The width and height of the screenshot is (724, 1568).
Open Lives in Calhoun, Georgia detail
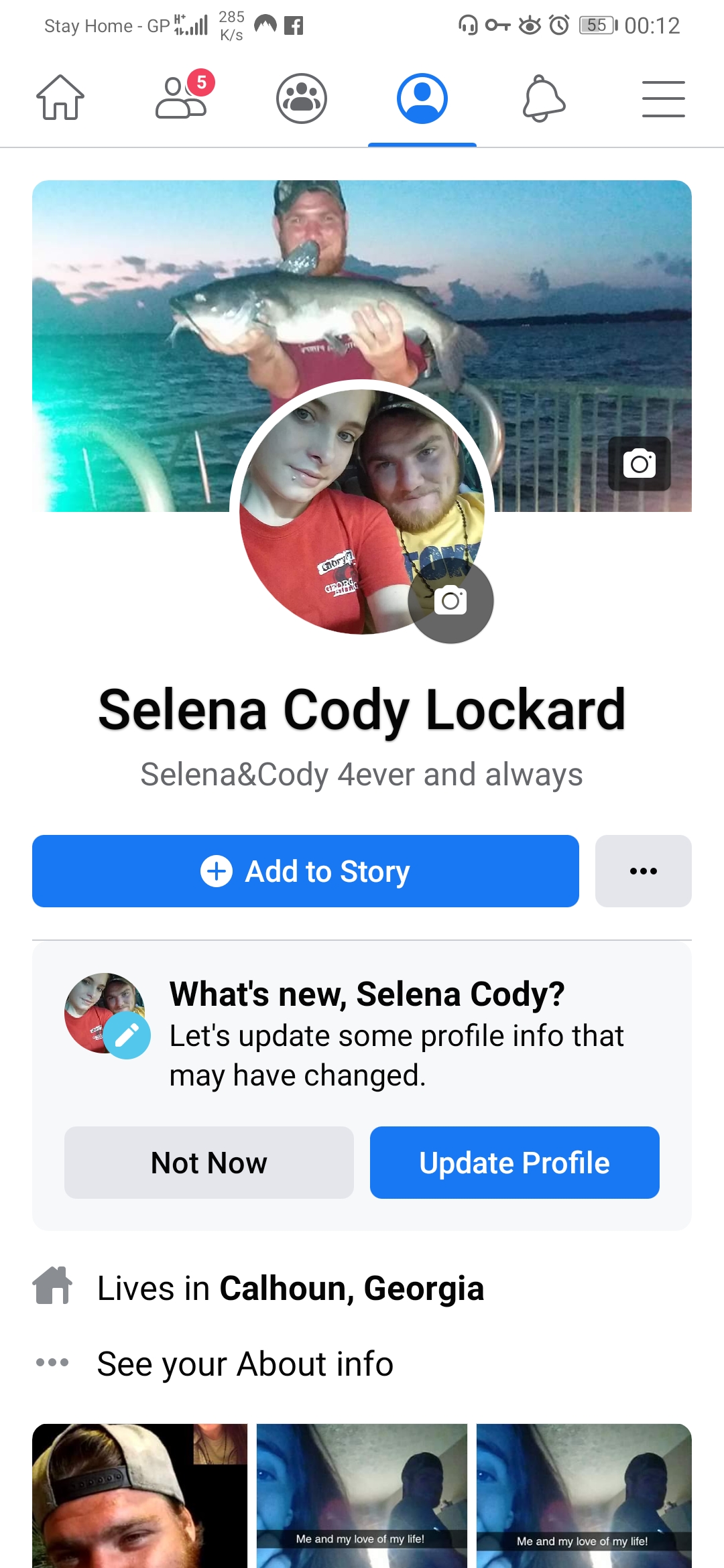[x=291, y=1288]
